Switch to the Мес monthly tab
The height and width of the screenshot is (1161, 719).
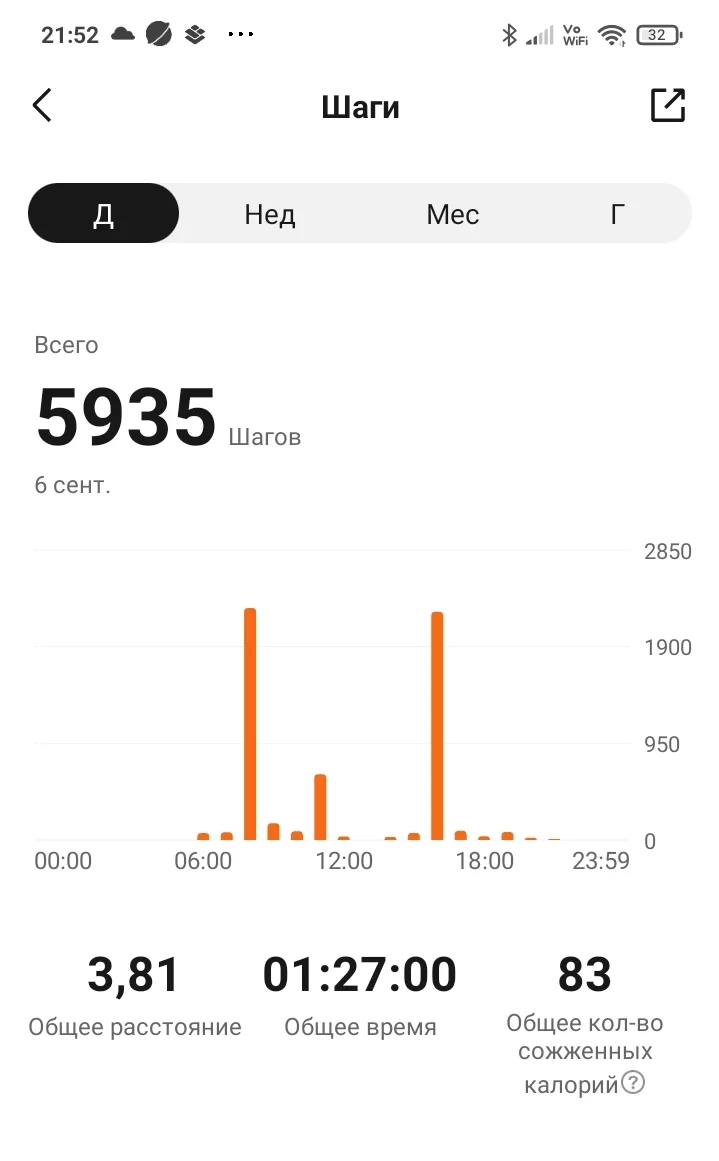452,214
